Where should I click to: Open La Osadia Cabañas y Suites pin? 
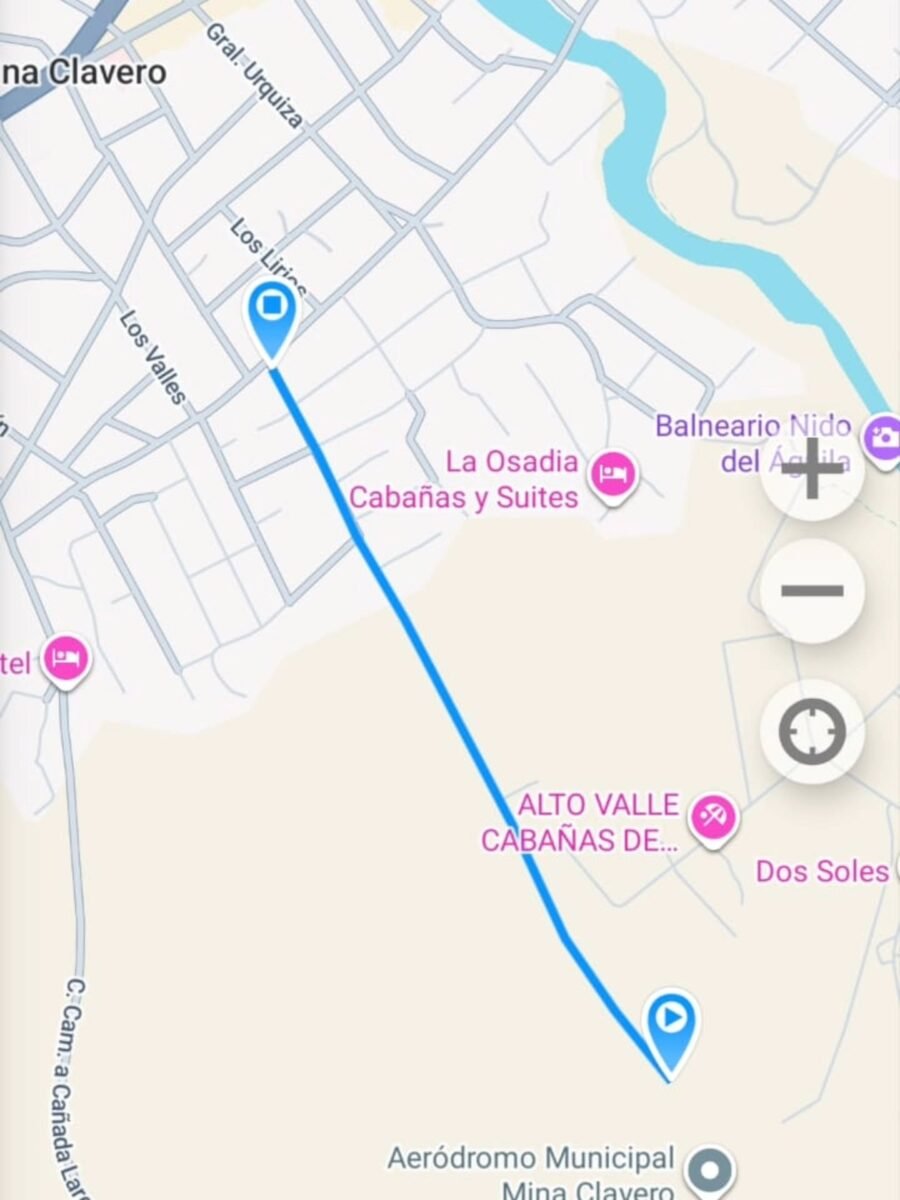tap(612, 474)
